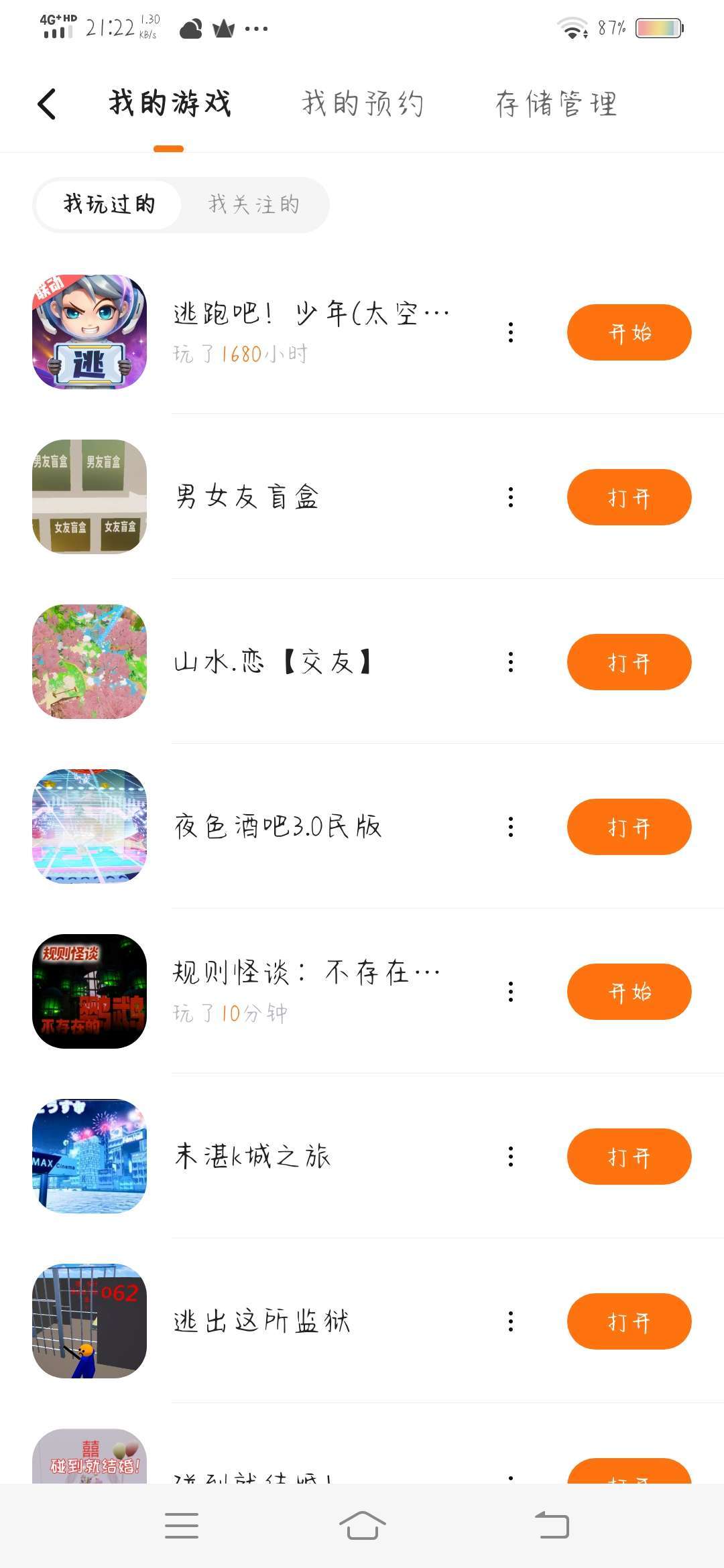
Task: Tap 打开 for 男女友盲盒
Action: (x=629, y=497)
